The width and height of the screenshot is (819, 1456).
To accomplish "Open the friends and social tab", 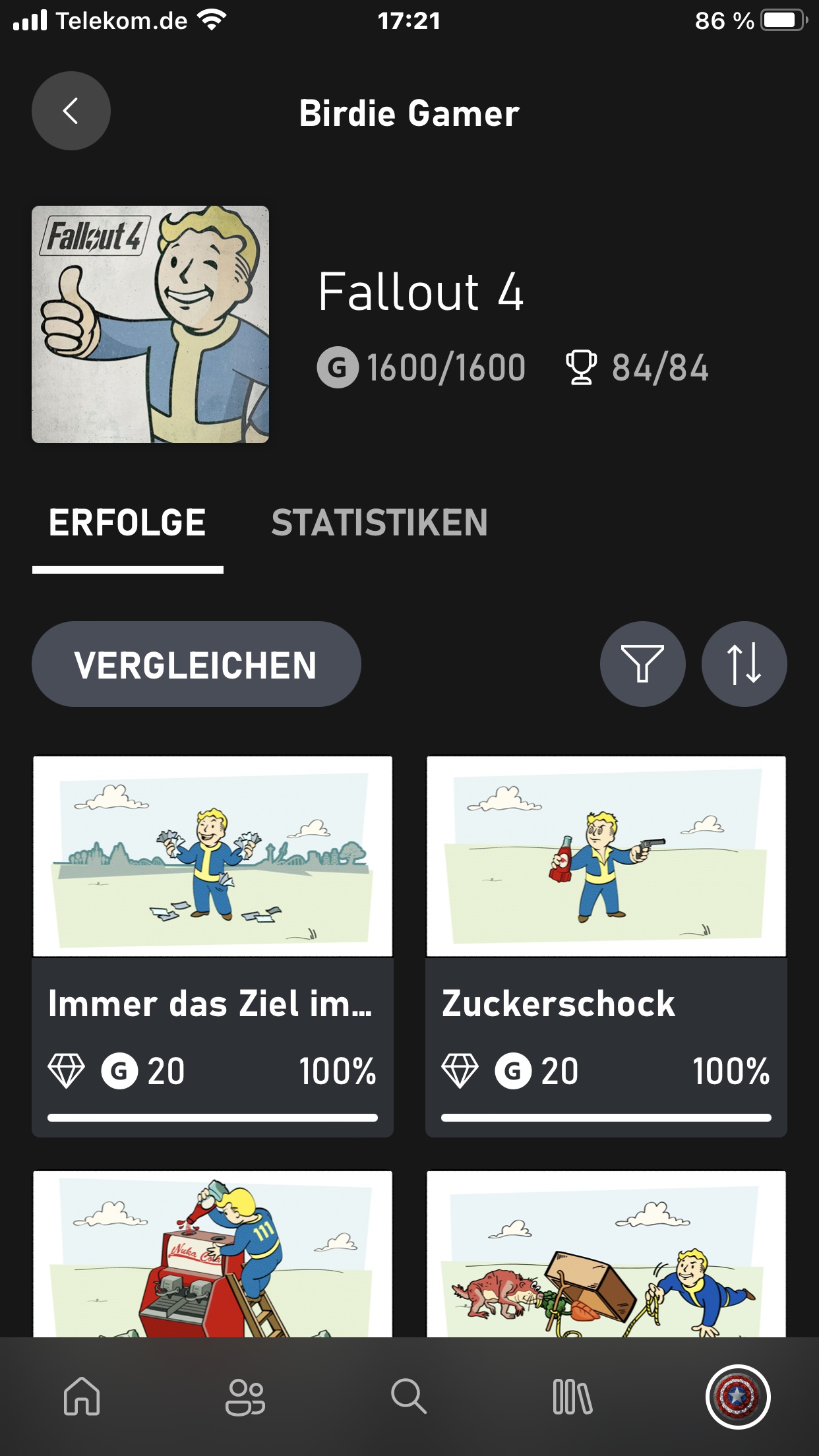I will 245,1397.
